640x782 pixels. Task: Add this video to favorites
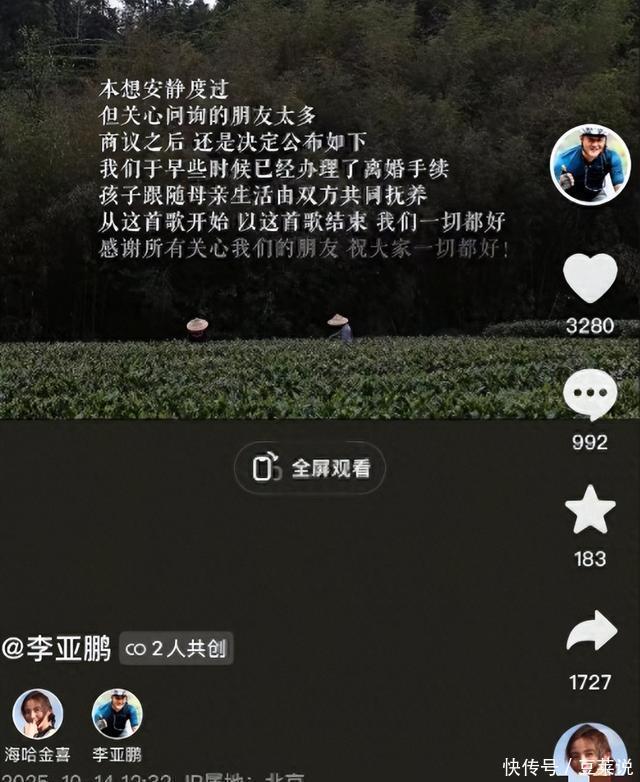click(x=590, y=511)
